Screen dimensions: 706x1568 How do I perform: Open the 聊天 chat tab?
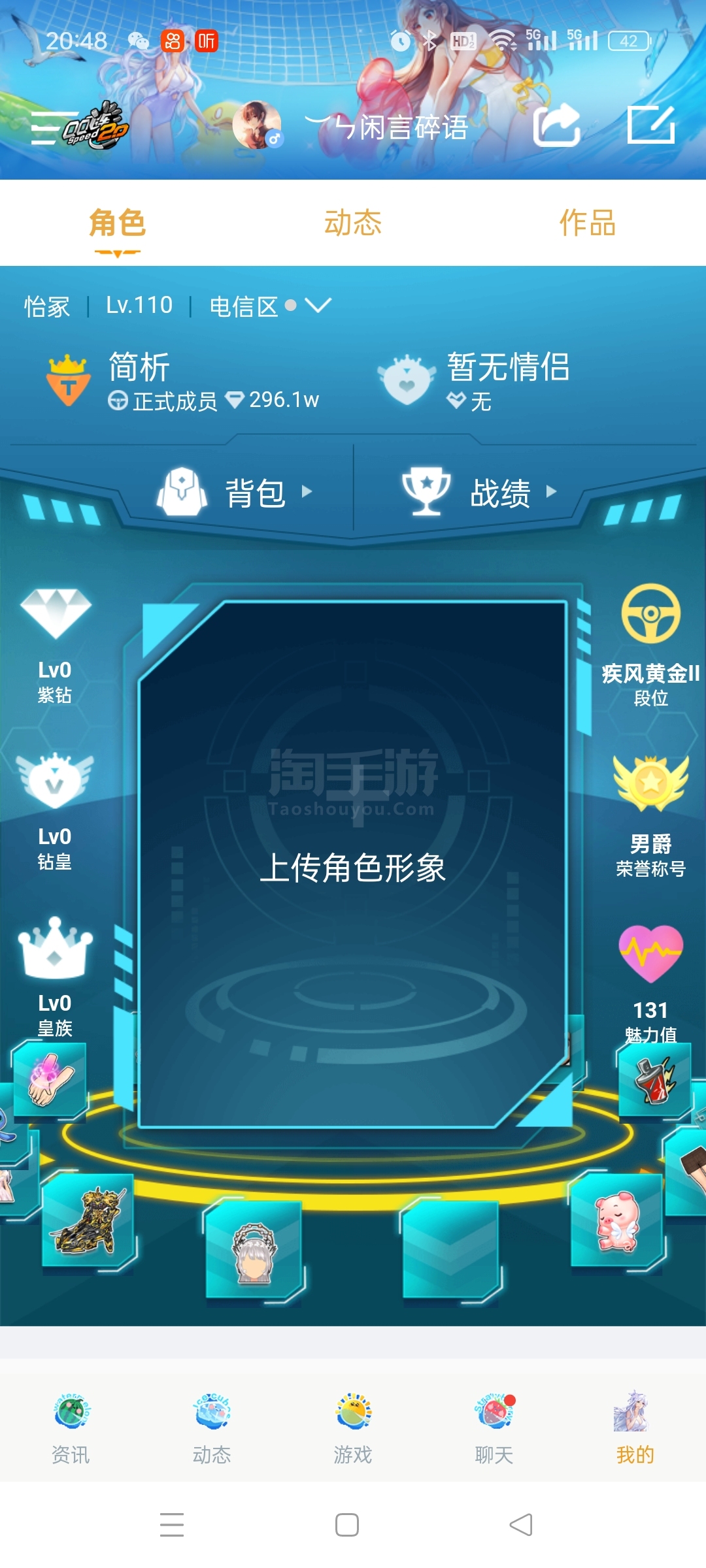point(494,1429)
